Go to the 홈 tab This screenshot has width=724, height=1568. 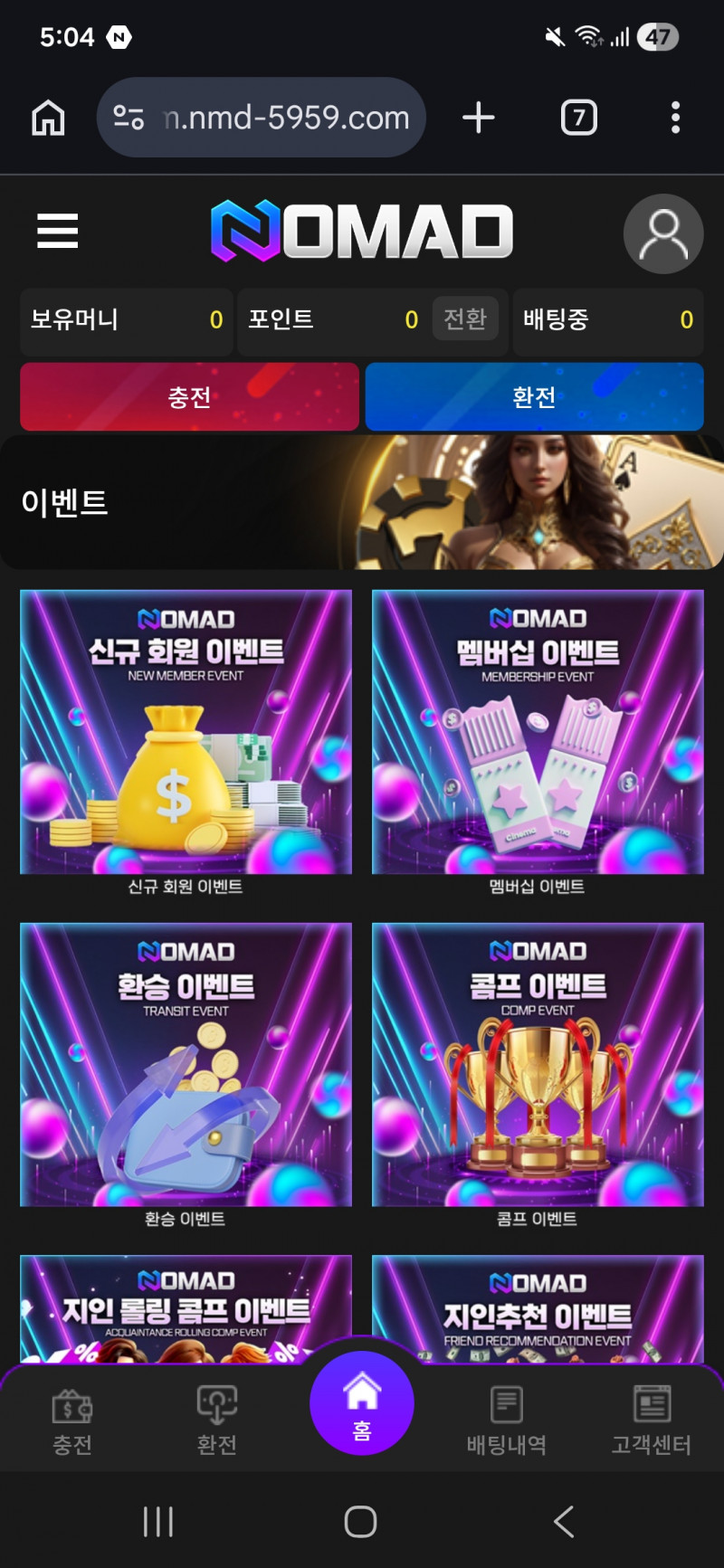point(362,1403)
